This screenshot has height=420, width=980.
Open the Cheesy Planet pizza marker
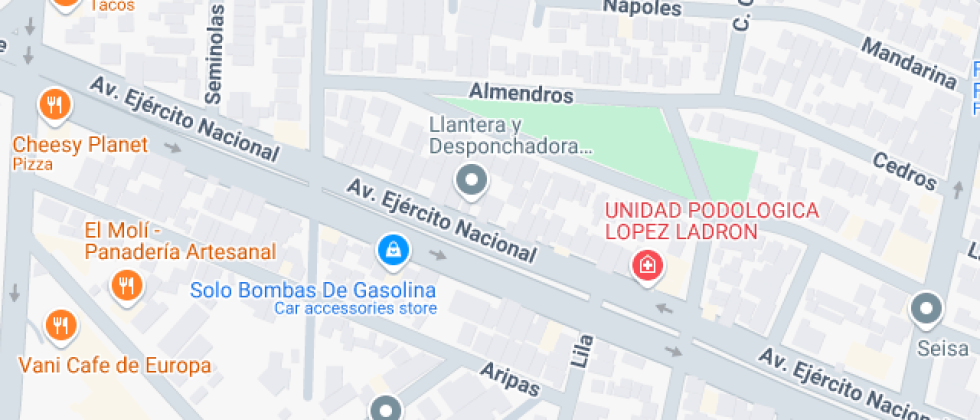(56, 107)
